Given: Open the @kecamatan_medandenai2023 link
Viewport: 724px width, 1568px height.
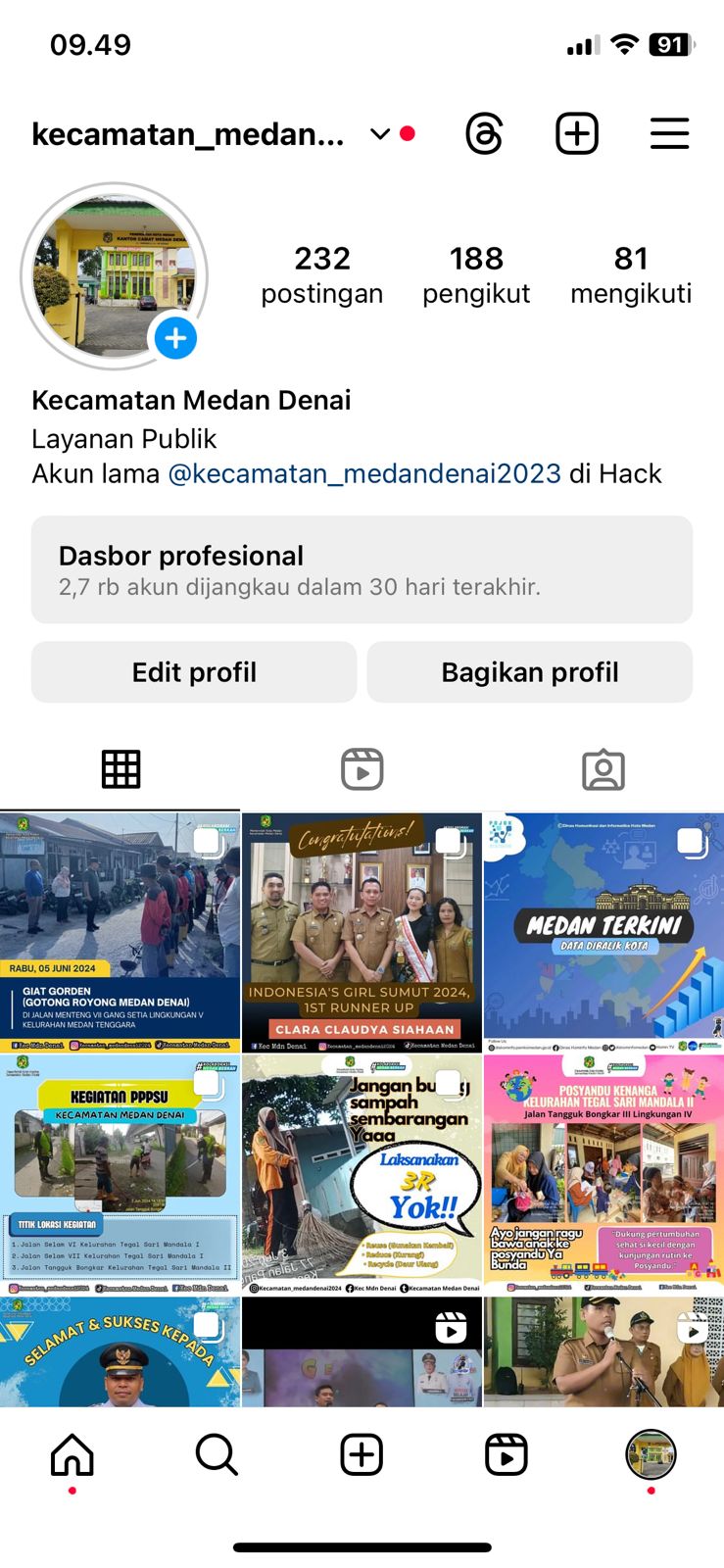Looking at the screenshot, I should tap(364, 474).
